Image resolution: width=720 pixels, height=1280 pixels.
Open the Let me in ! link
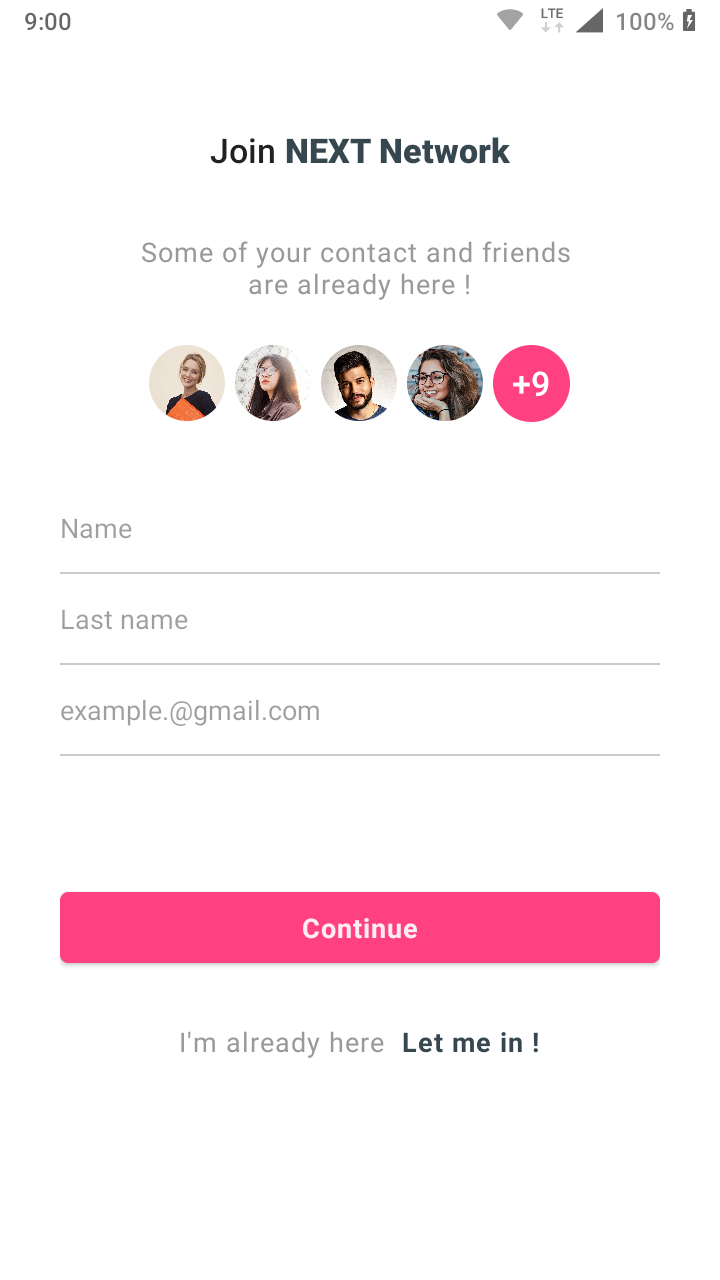click(x=470, y=1043)
